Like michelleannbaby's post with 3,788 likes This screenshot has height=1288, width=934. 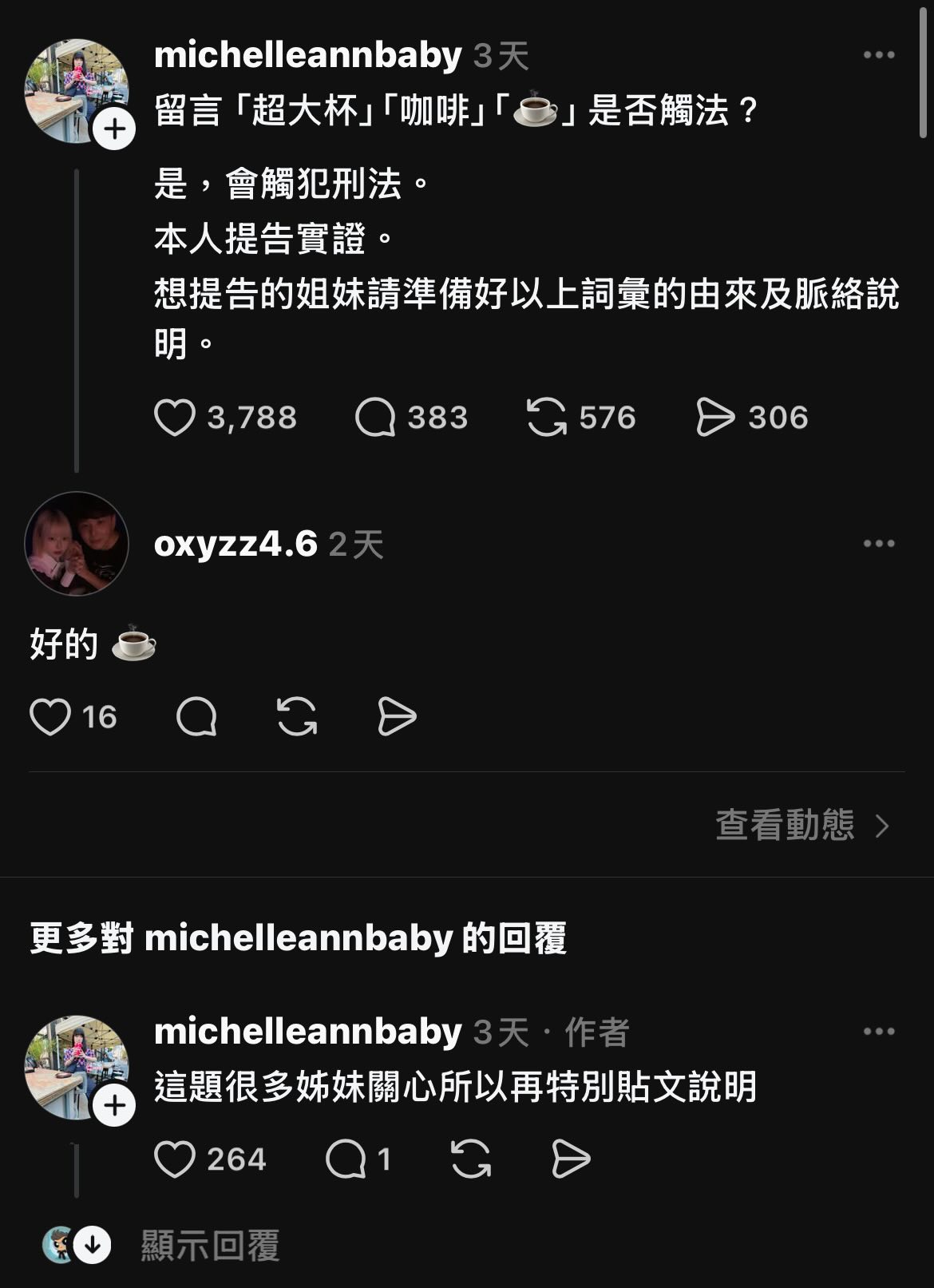[175, 418]
